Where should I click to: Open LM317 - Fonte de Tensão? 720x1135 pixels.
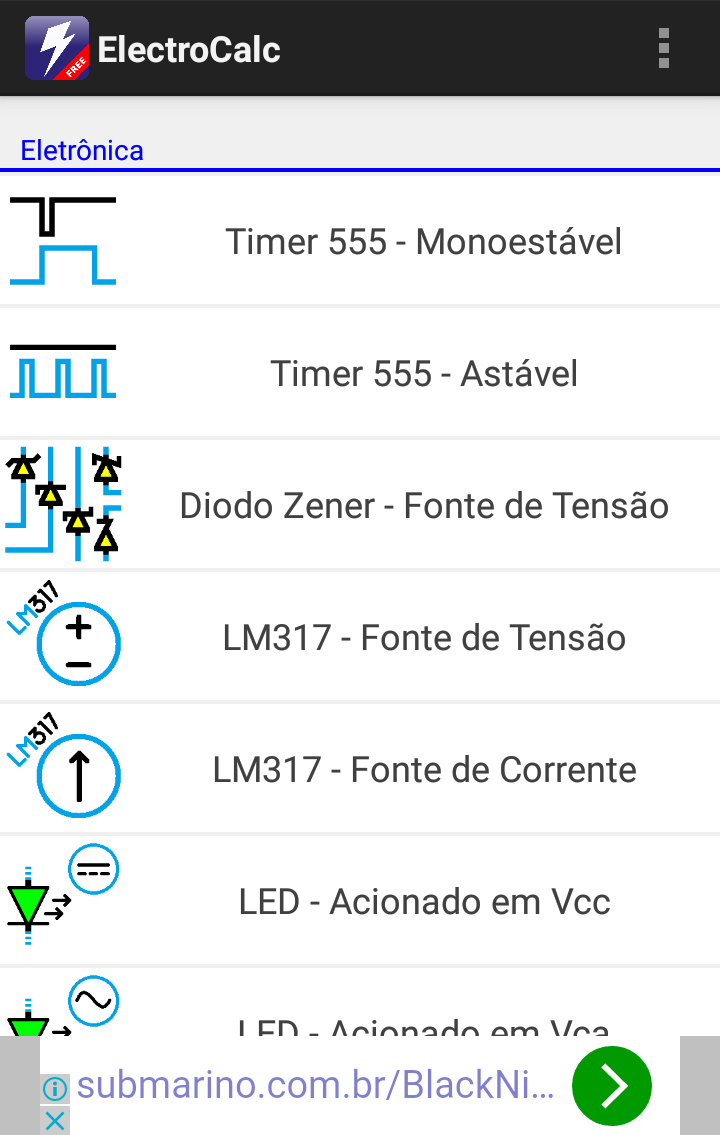pyautogui.click(x=424, y=637)
